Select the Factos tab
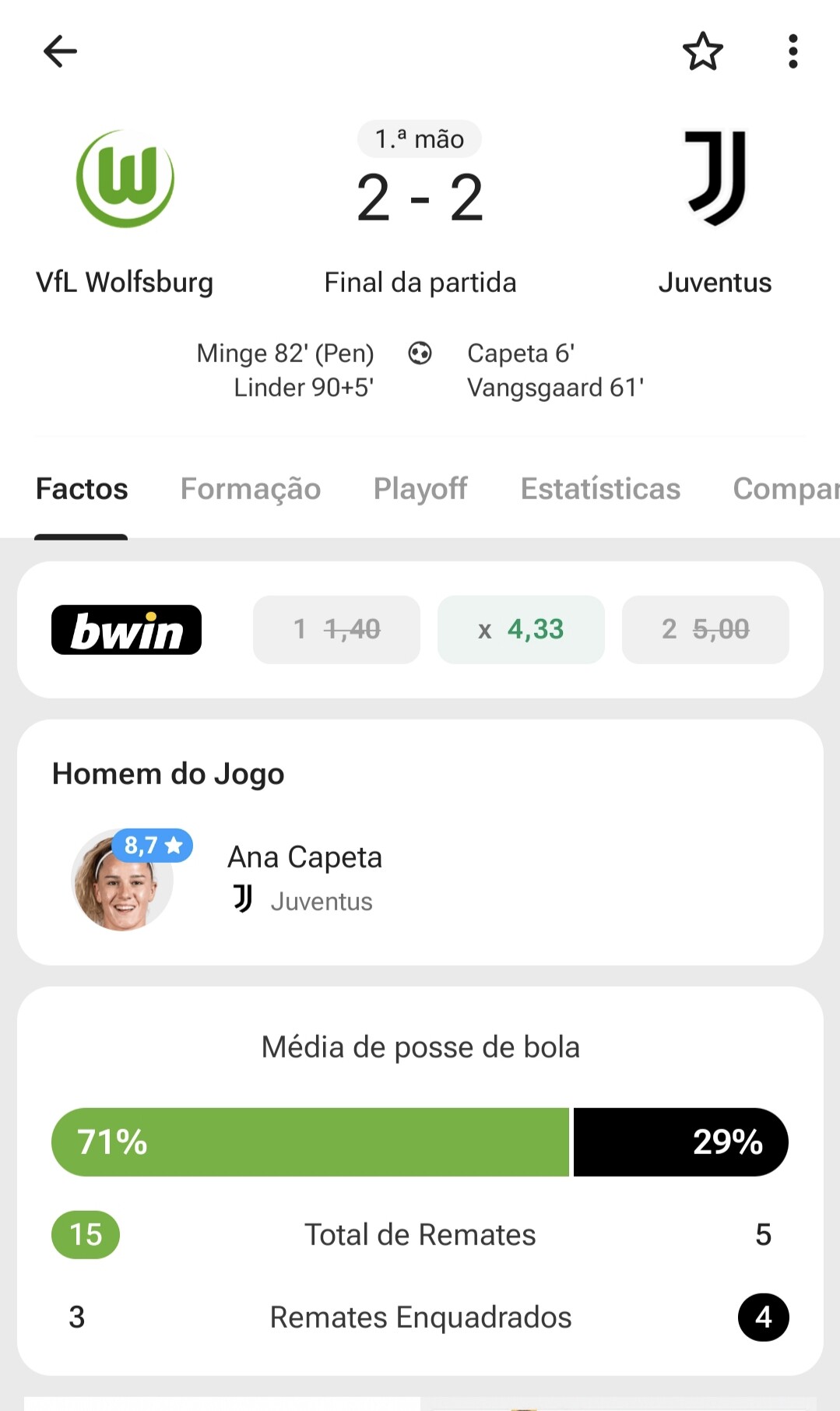Screen dimensions: 840x1411 click(x=82, y=489)
